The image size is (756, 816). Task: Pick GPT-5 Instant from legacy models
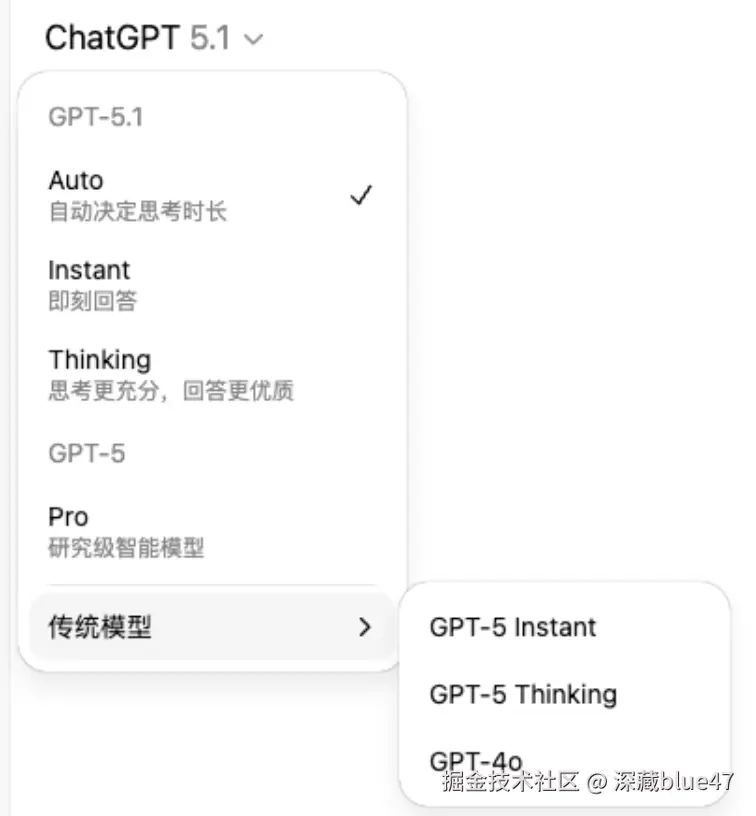point(513,627)
